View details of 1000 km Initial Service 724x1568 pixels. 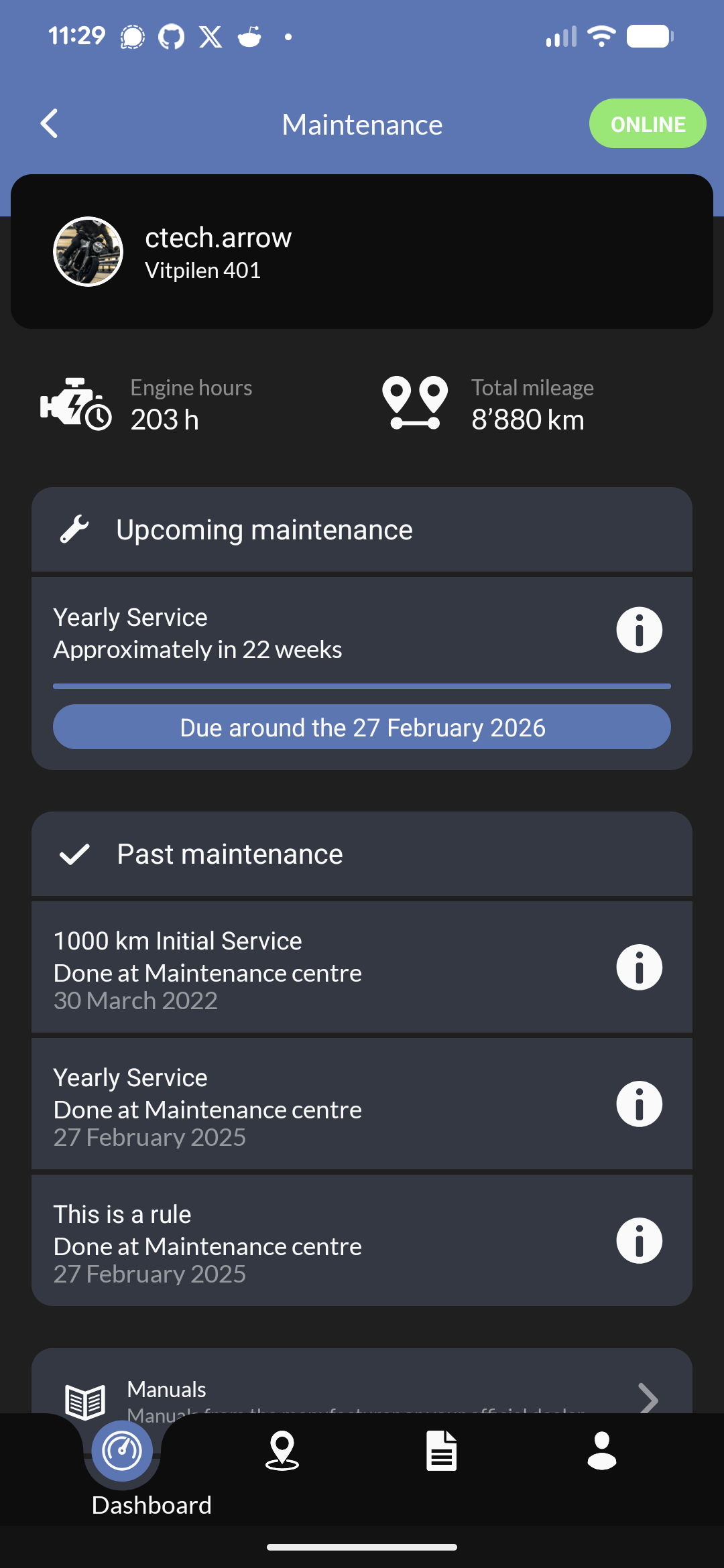point(639,967)
